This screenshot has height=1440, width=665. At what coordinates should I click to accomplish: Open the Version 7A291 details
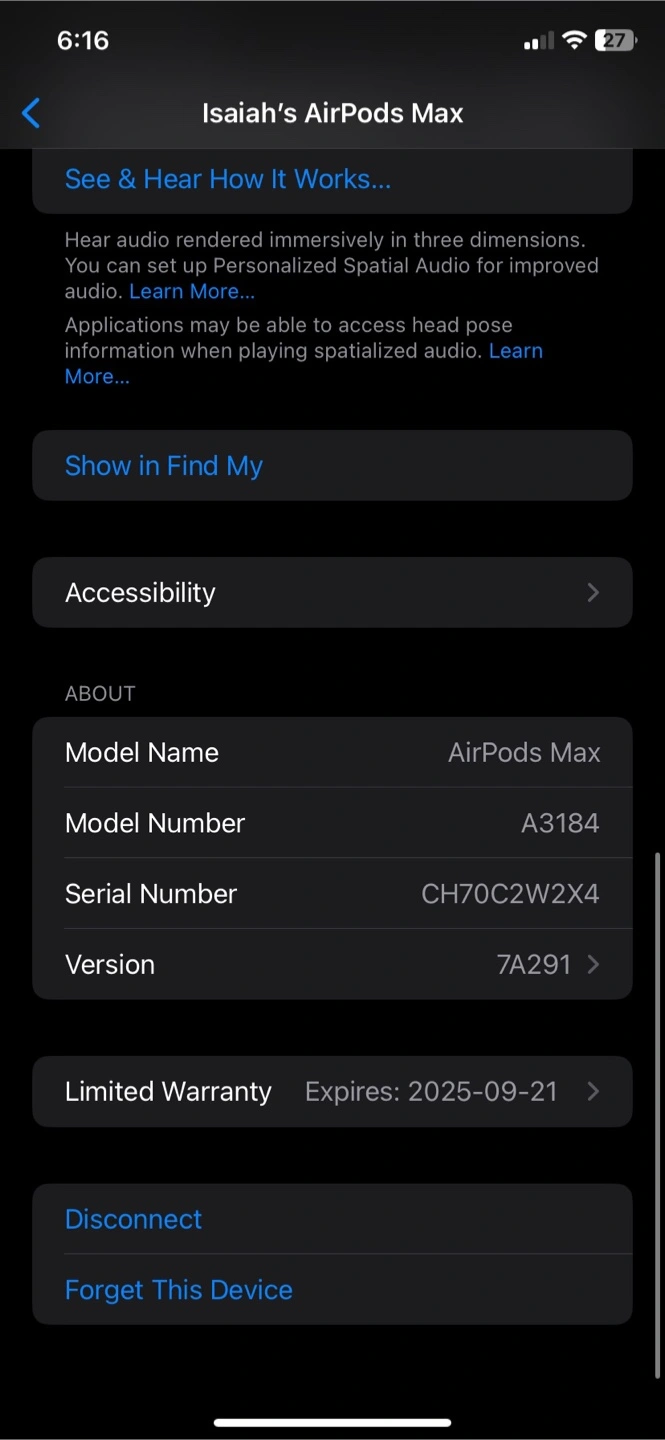[x=332, y=964]
